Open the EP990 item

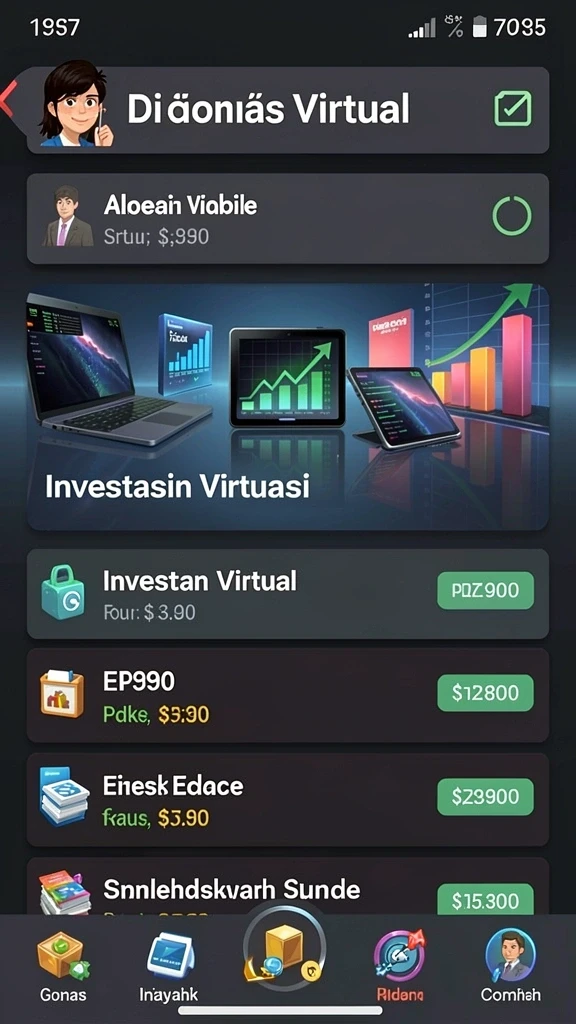point(287,696)
